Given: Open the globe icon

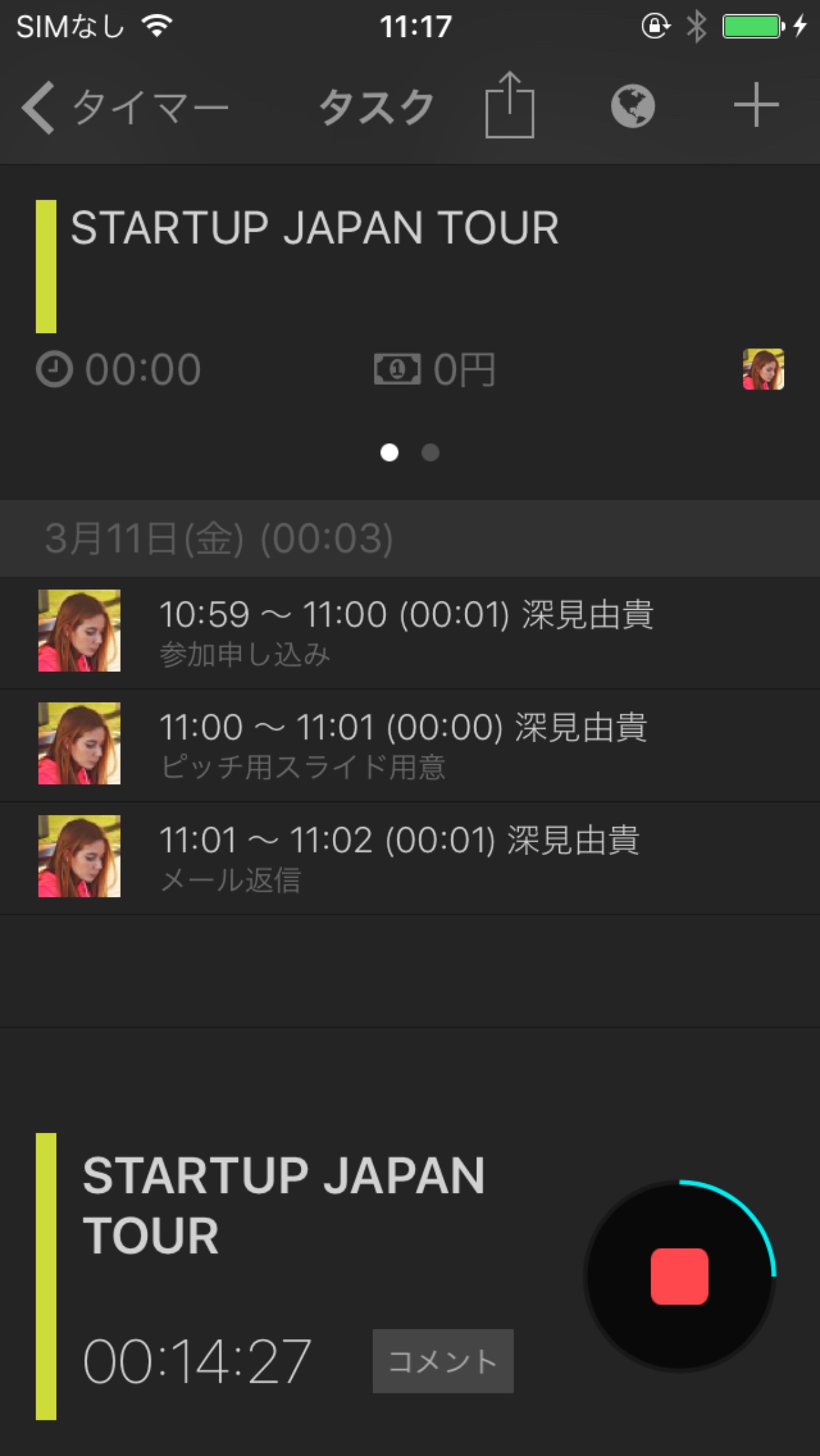Looking at the screenshot, I should [632, 106].
